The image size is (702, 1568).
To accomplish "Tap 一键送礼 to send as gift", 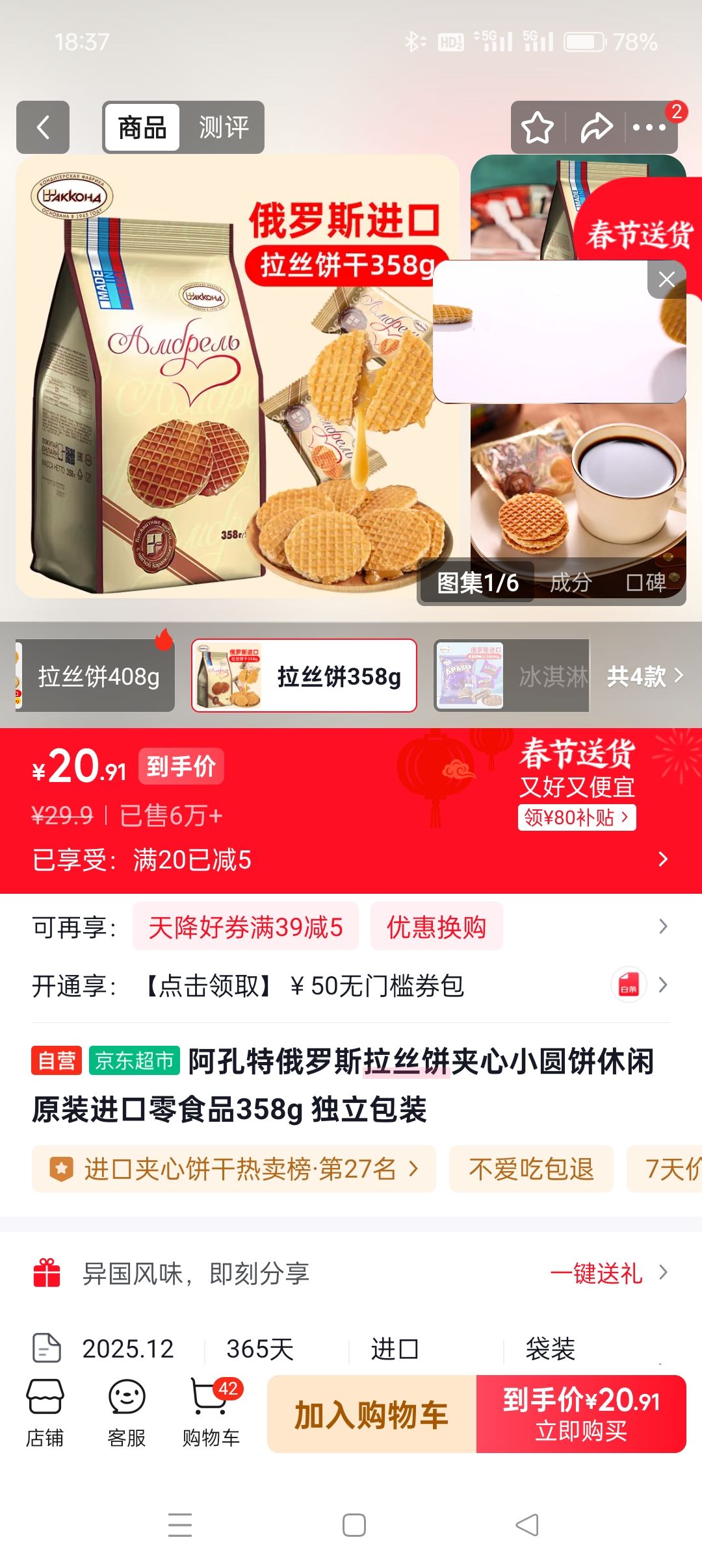I will tap(596, 1273).
